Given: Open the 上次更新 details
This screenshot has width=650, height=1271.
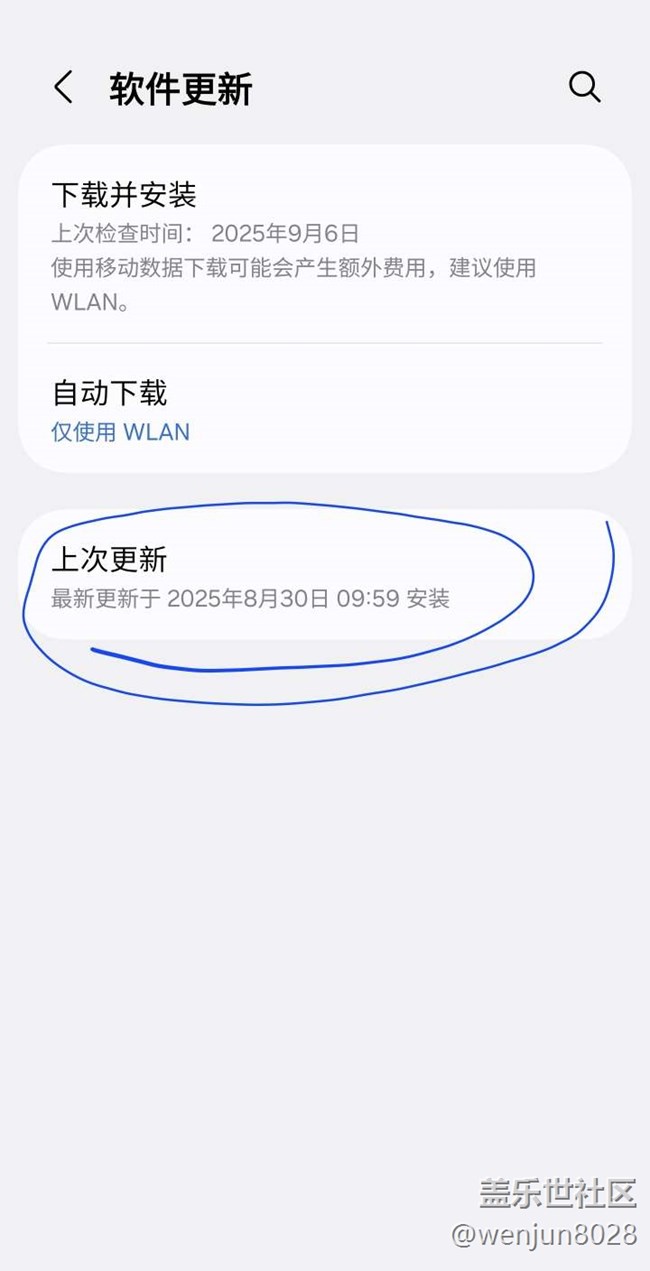Looking at the screenshot, I should click(x=325, y=575).
